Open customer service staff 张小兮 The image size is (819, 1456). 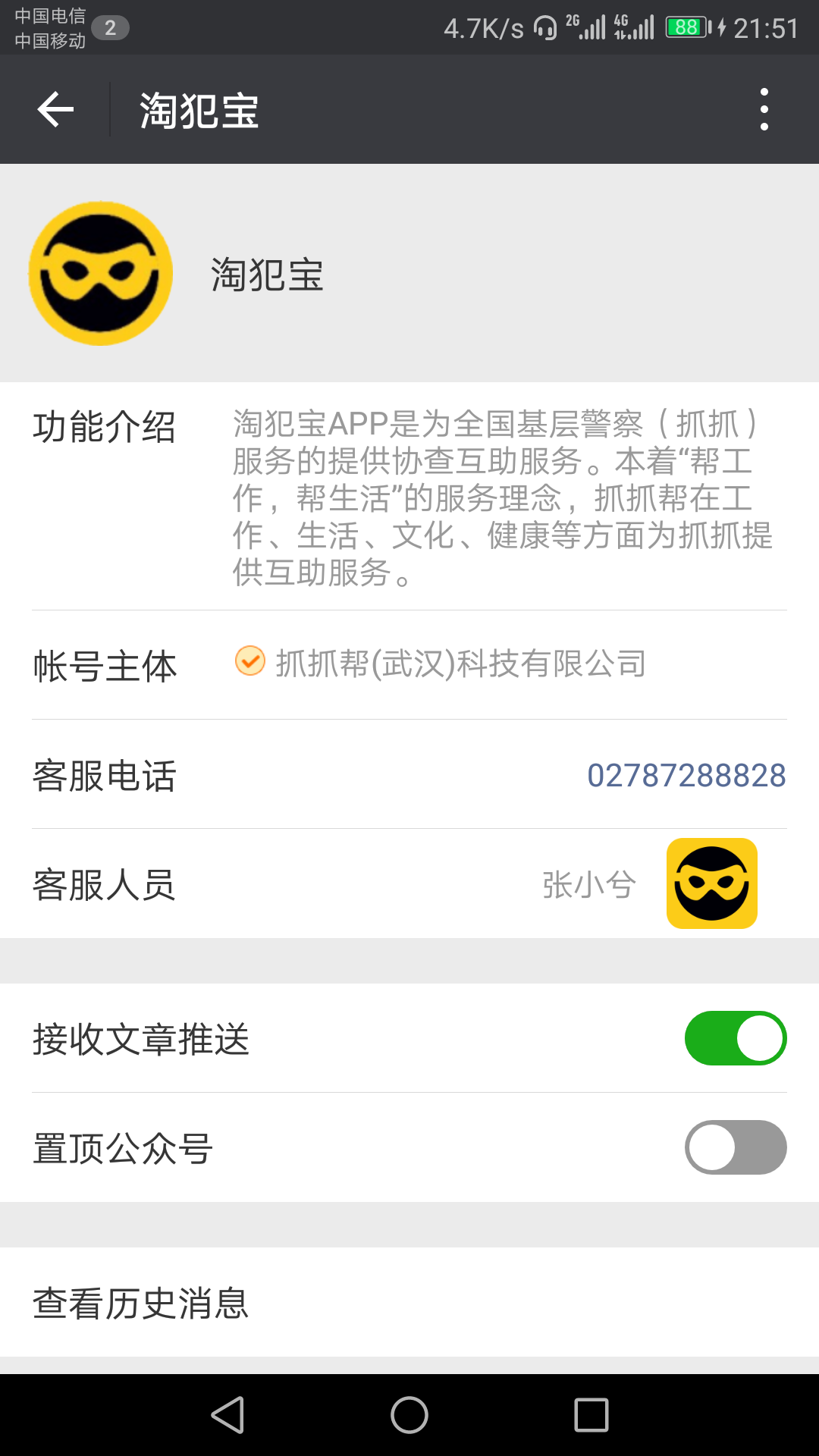[x=409, y=883]
